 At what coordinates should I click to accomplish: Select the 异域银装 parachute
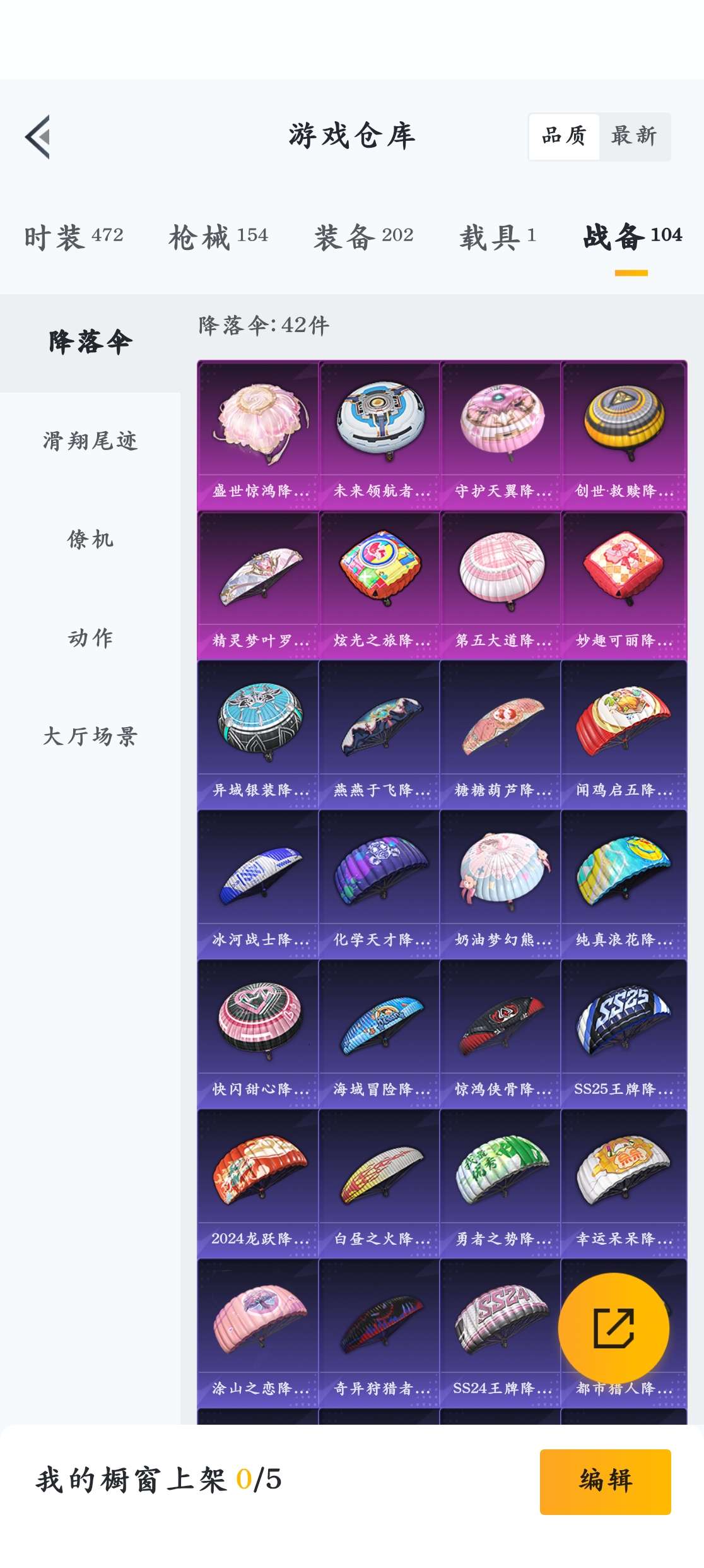point(258,735)
